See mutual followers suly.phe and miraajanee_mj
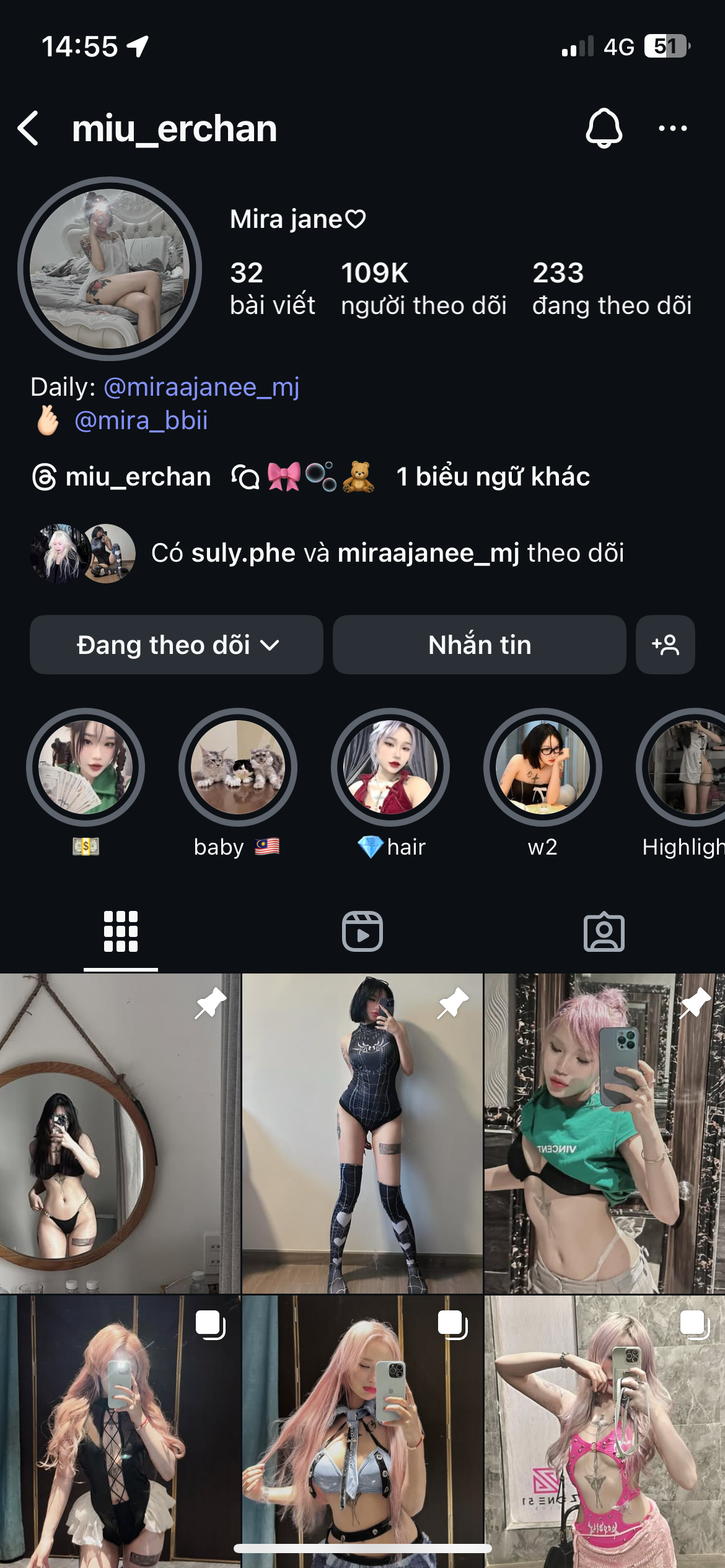Viewport: 725px width, 1568px height. pos(387,553)
